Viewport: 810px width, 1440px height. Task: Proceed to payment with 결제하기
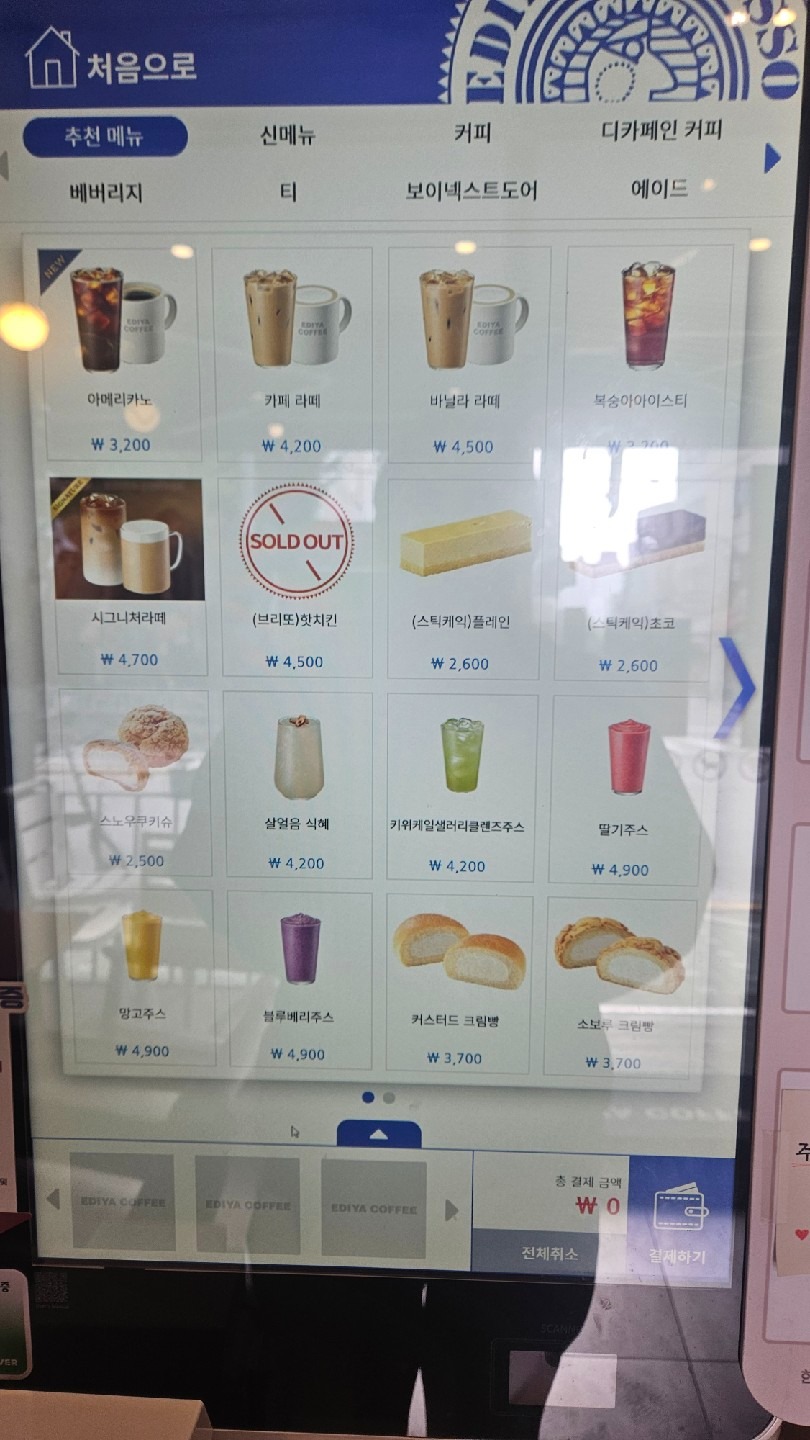coord(680,1225)
